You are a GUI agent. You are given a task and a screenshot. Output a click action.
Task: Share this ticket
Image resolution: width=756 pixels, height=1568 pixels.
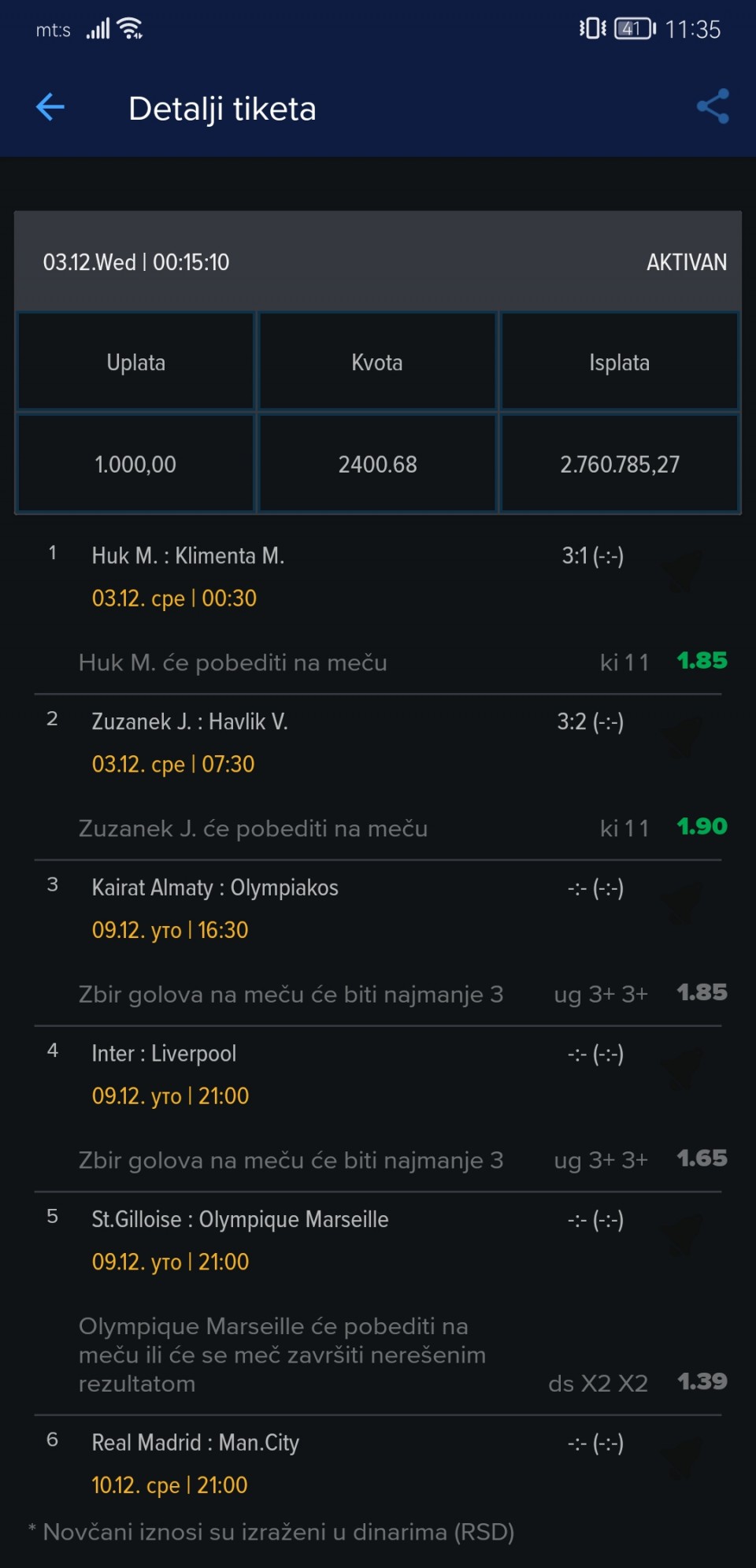point(713,106)
